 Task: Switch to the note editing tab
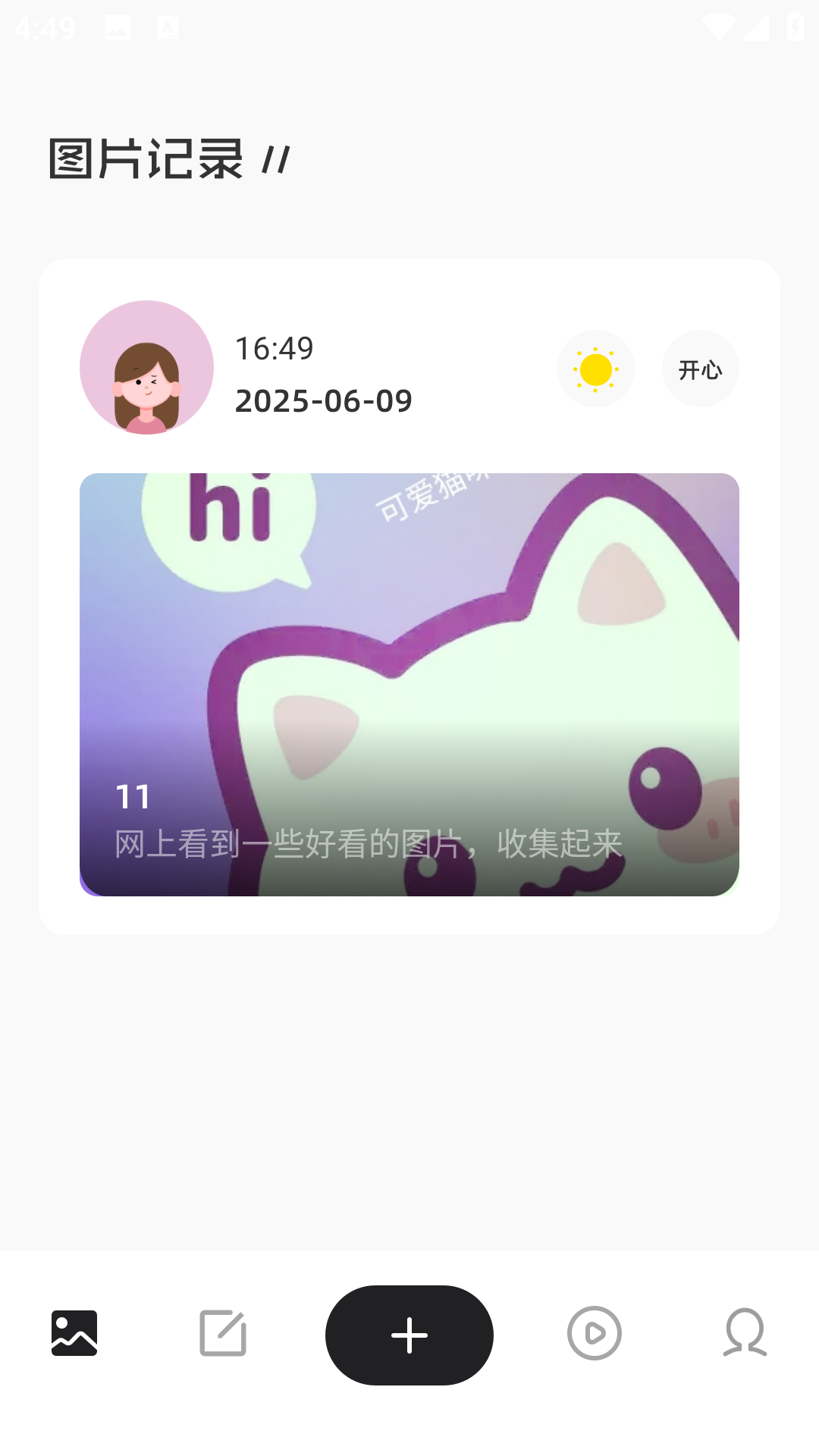223,1333
